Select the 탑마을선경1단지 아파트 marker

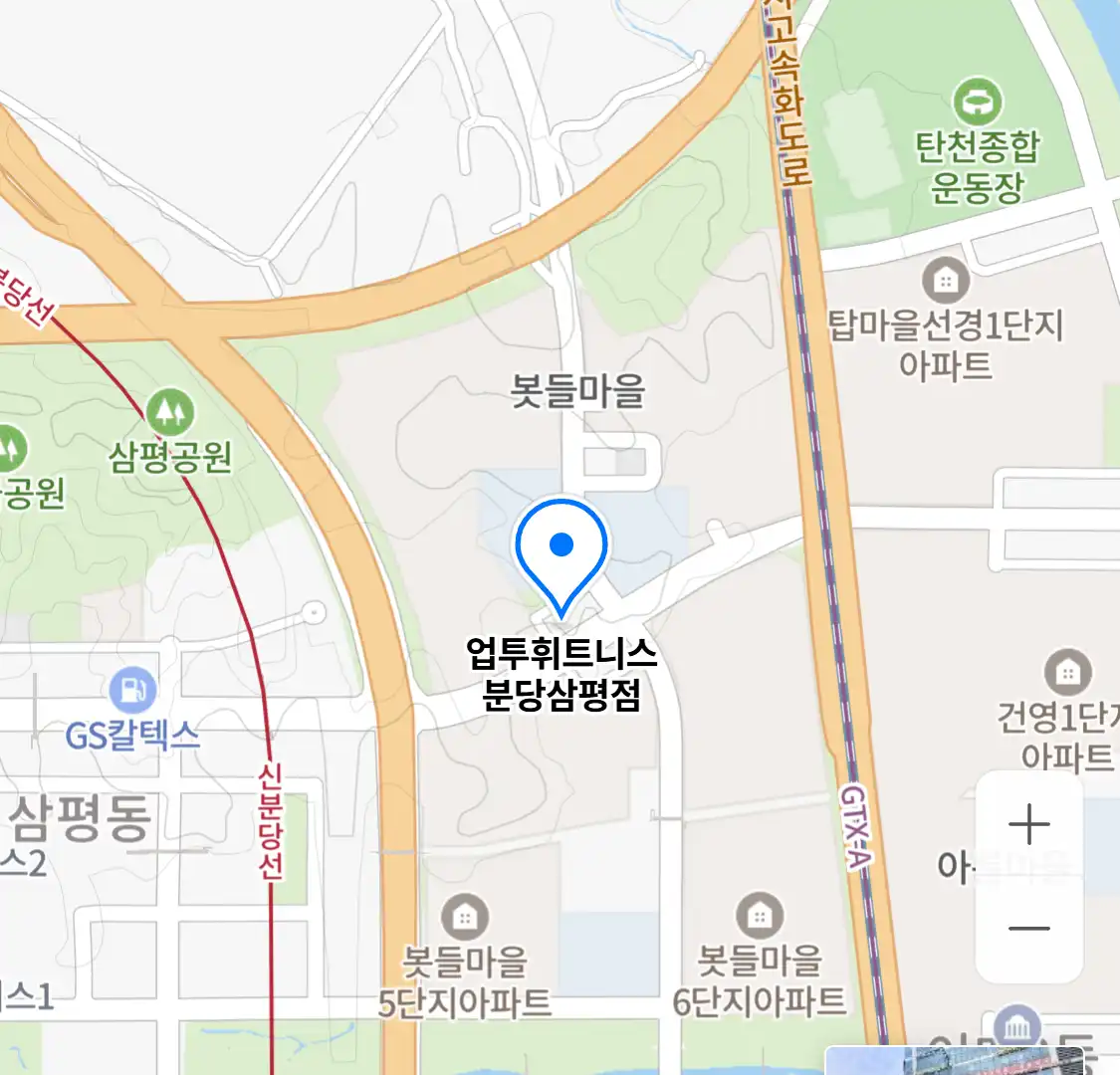(946, 281)
